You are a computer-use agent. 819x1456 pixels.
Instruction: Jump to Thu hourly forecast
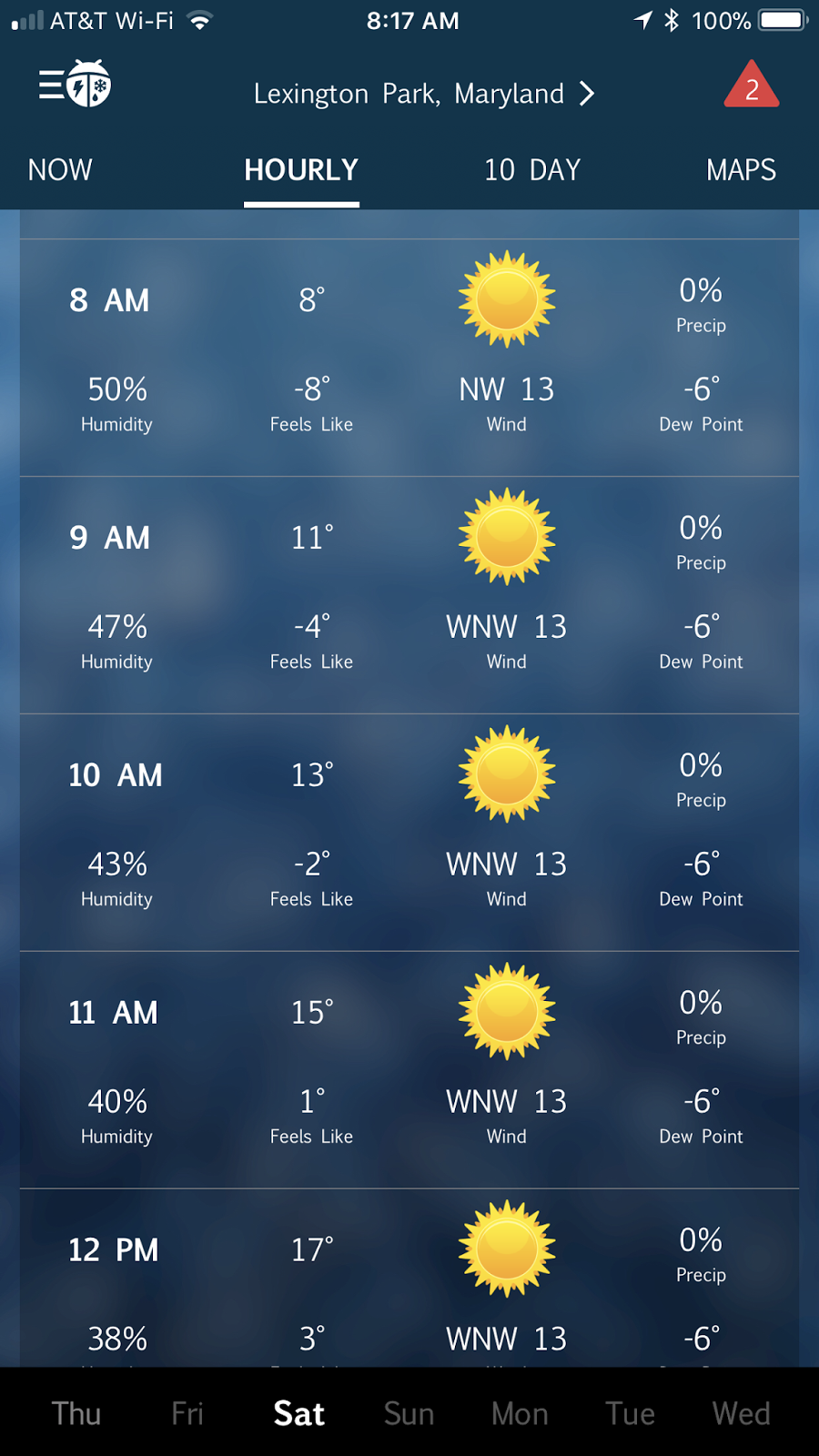coord(76,1413)
